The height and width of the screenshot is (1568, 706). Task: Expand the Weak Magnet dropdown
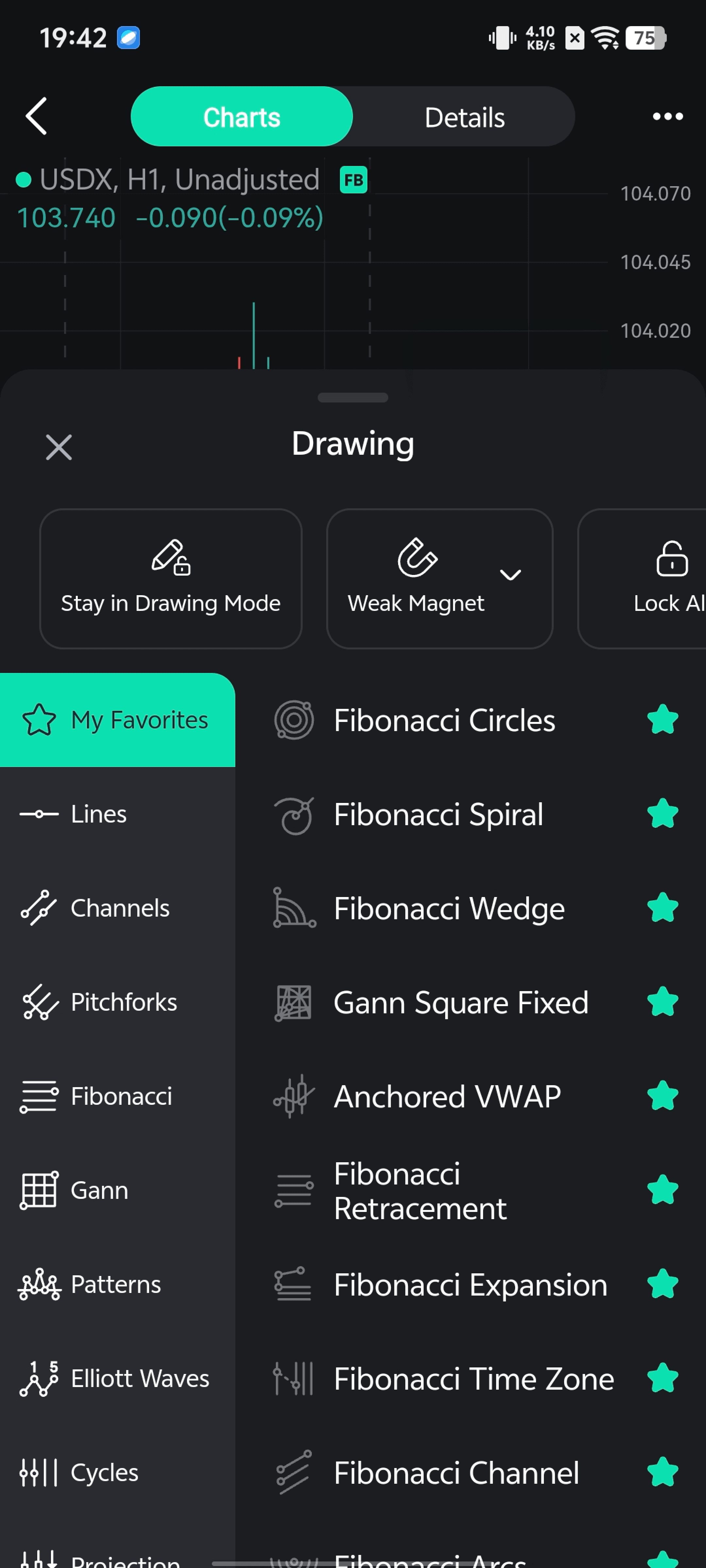coord(510,575)
